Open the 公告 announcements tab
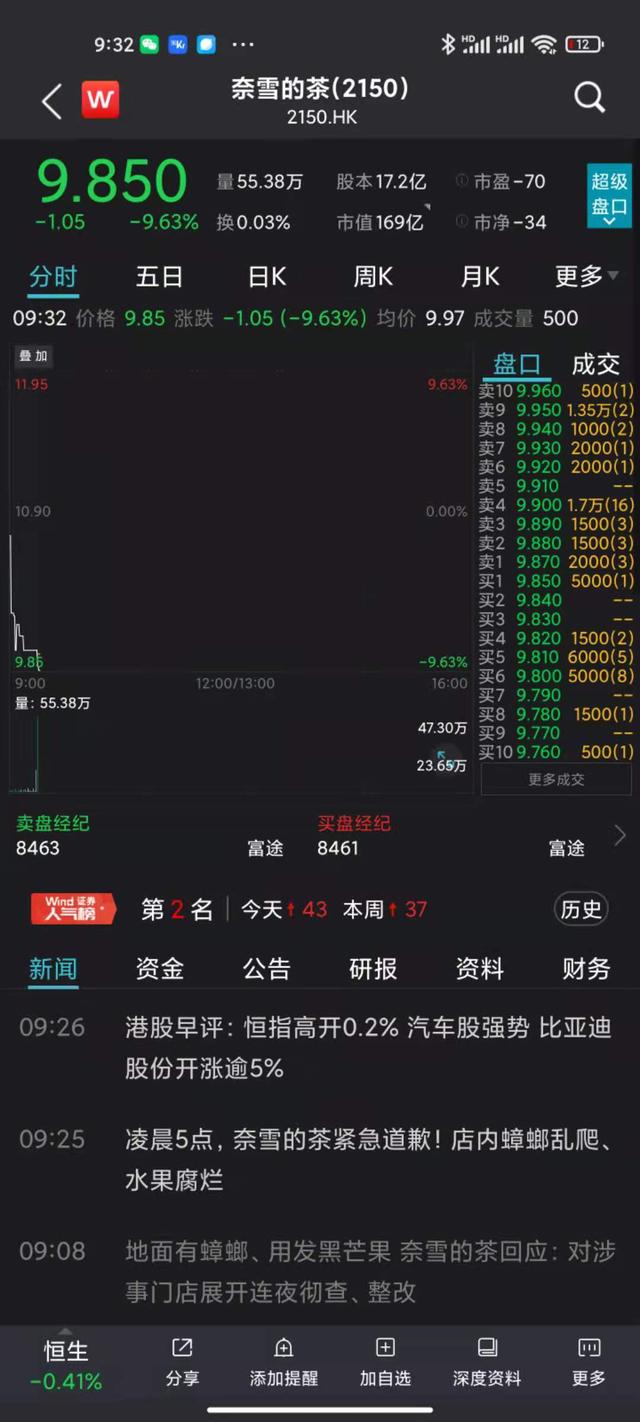Image resolution: width=640 pixels, height=1422 pixels. pyautogui.click(x=267, y=968)
